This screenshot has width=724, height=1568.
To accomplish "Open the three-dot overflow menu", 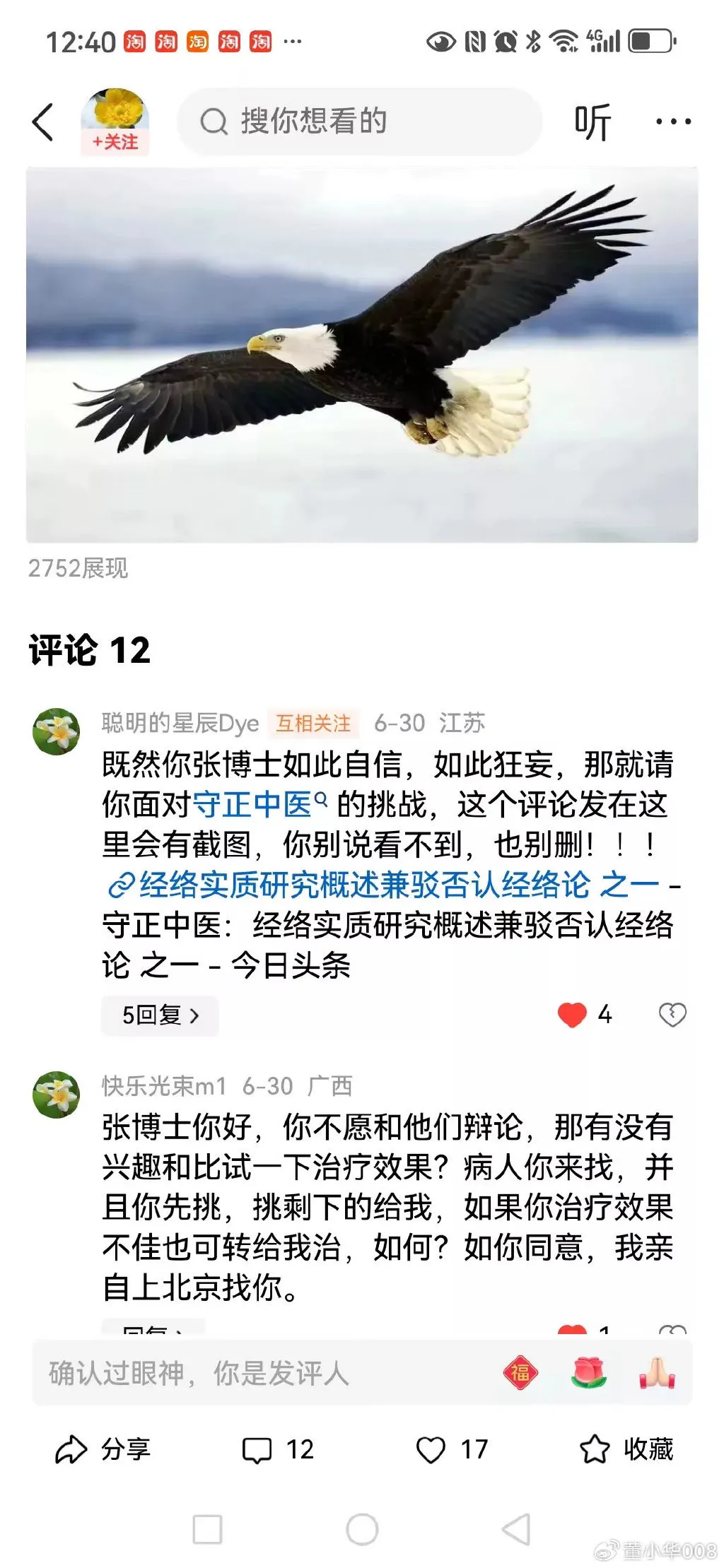I will click(x=672, y=122).
